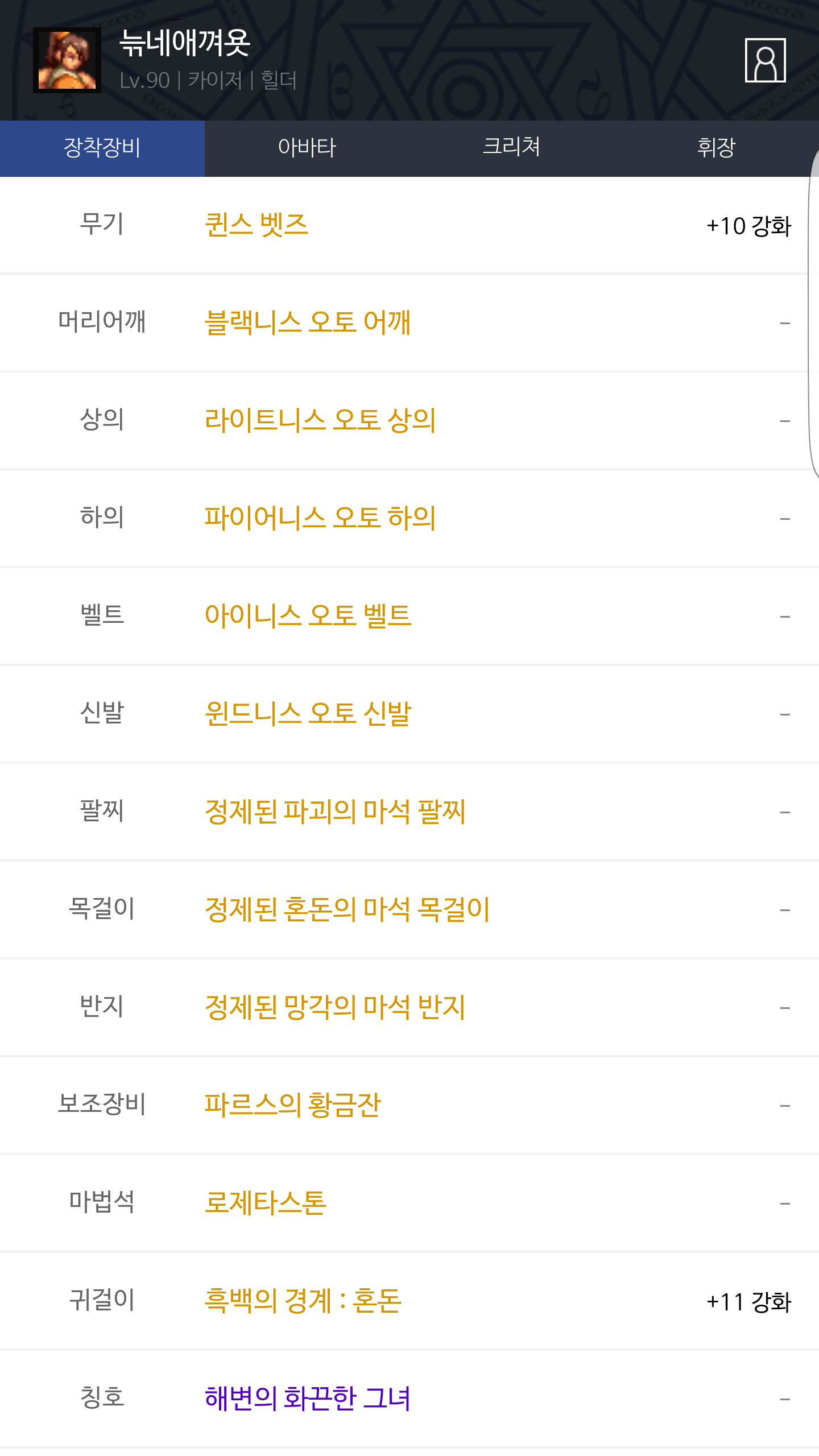819x1456 pixels.
Task: Open 파이어니스 오토 하의 item
Action: pyautogui.click(x=320, y=519)
